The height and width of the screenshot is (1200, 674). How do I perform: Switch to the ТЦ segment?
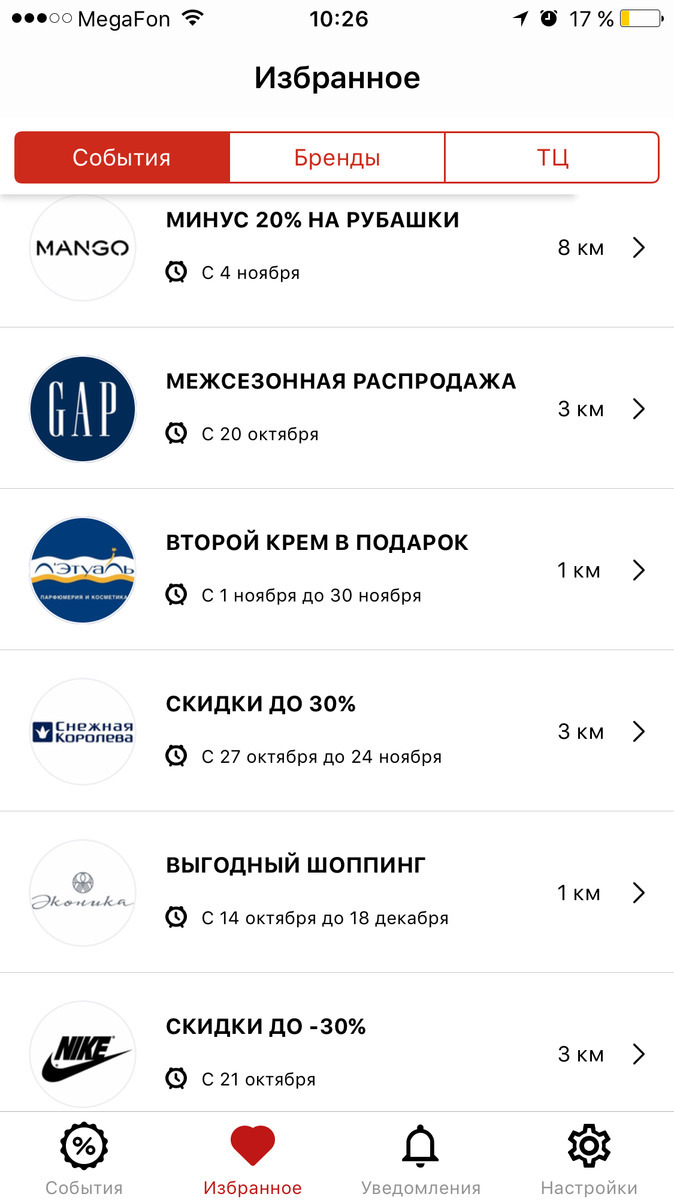point(552,158)
